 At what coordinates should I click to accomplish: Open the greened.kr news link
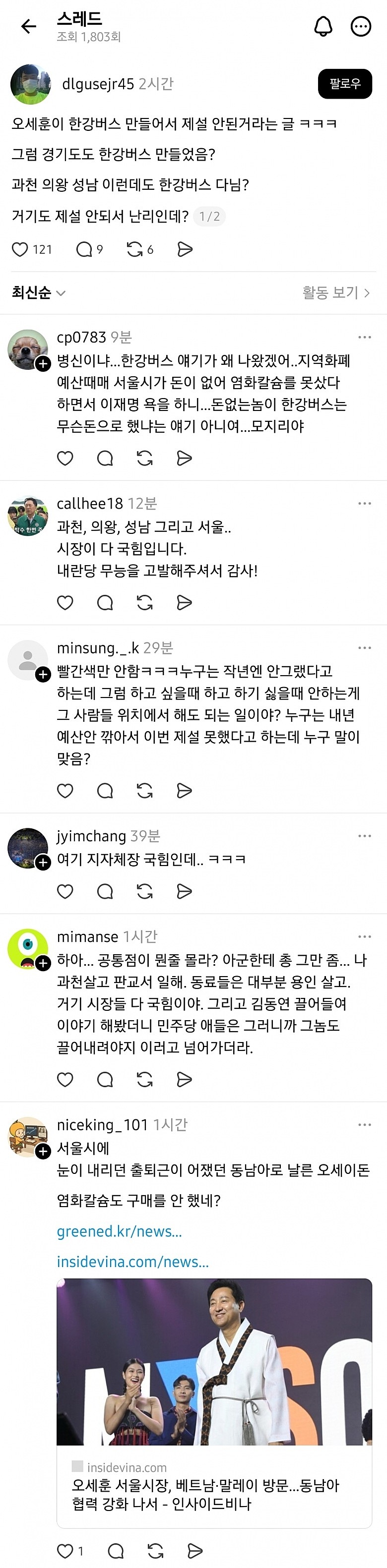pos(120,1231)
